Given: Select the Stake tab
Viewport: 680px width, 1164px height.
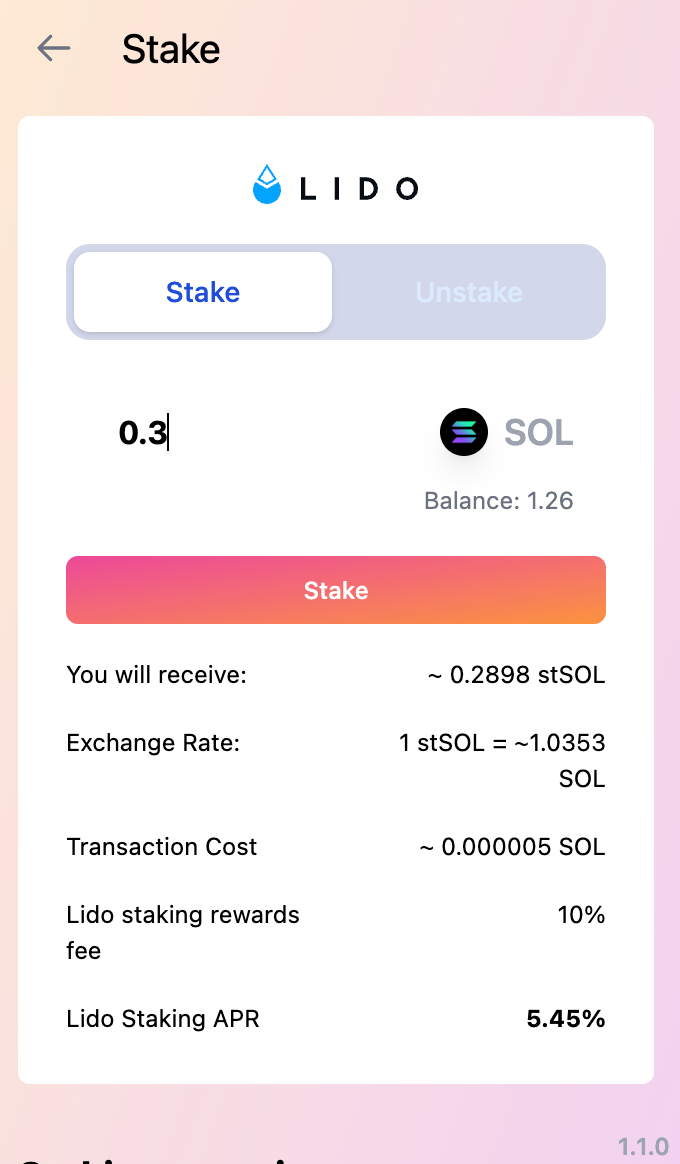Looking at the screenshot, I should (203, 292).
